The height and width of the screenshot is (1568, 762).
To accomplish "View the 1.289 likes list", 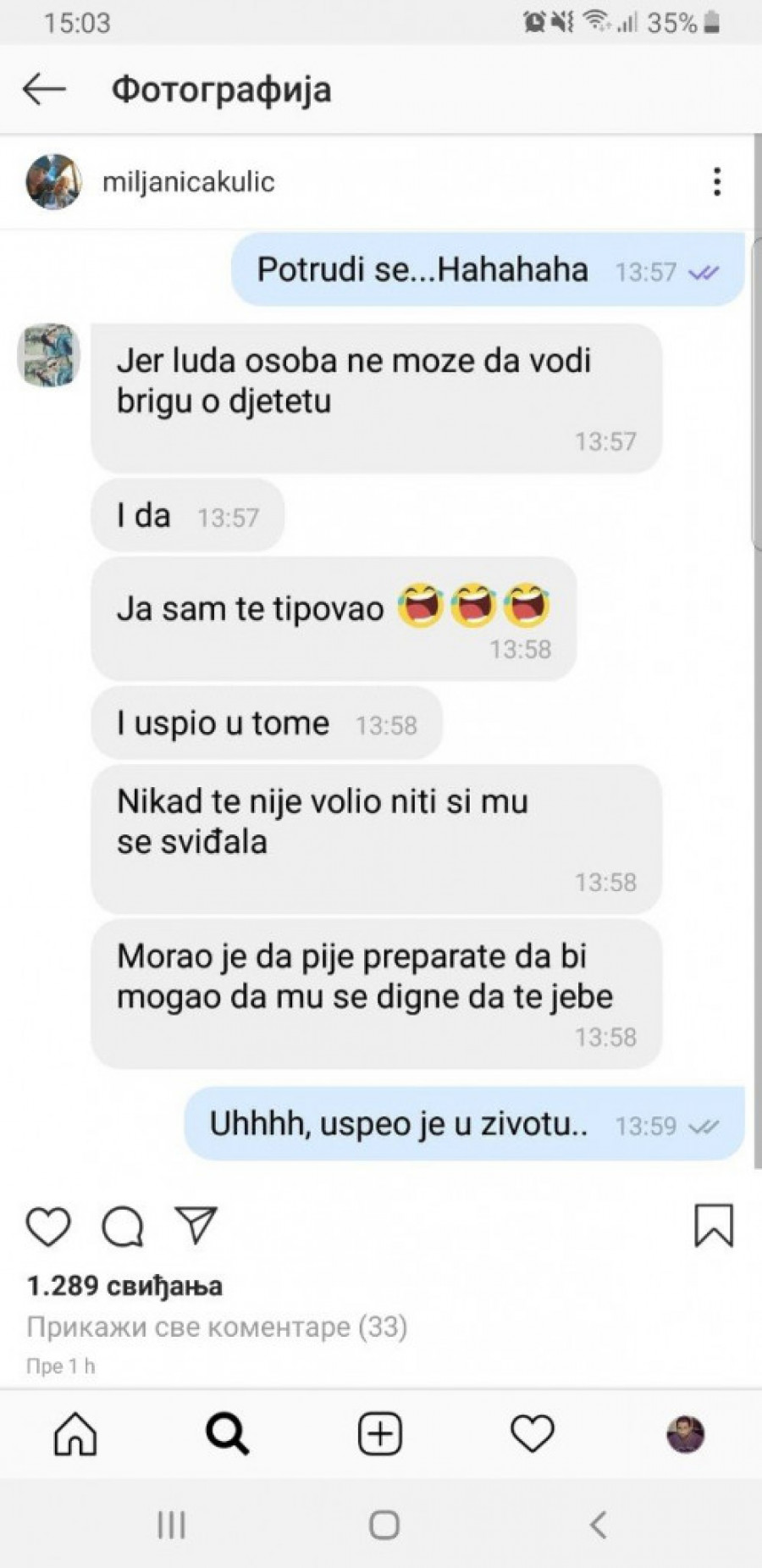I will (124, 1286).
